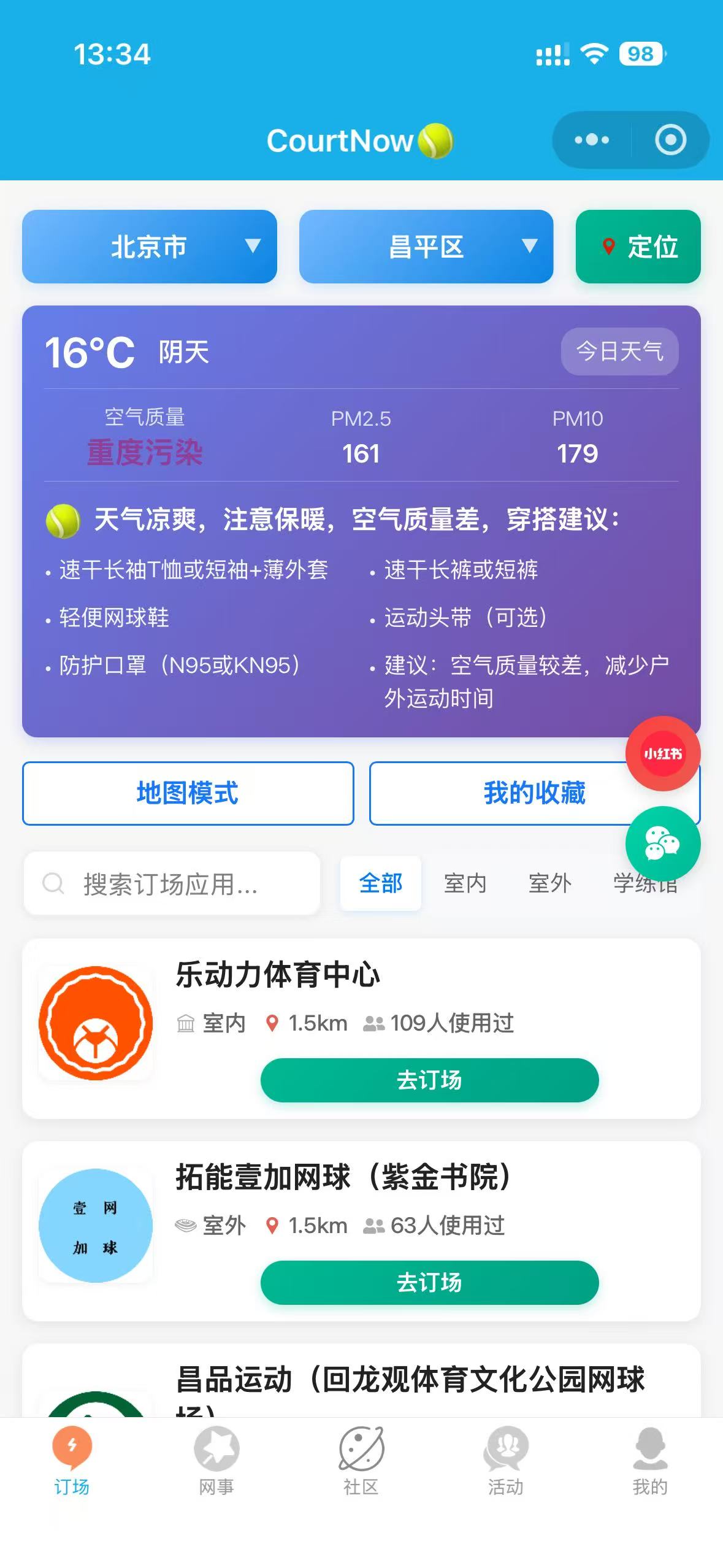Tap the 定位 location button
Screen dimensions: 723x1568
(x=638, y=247)
